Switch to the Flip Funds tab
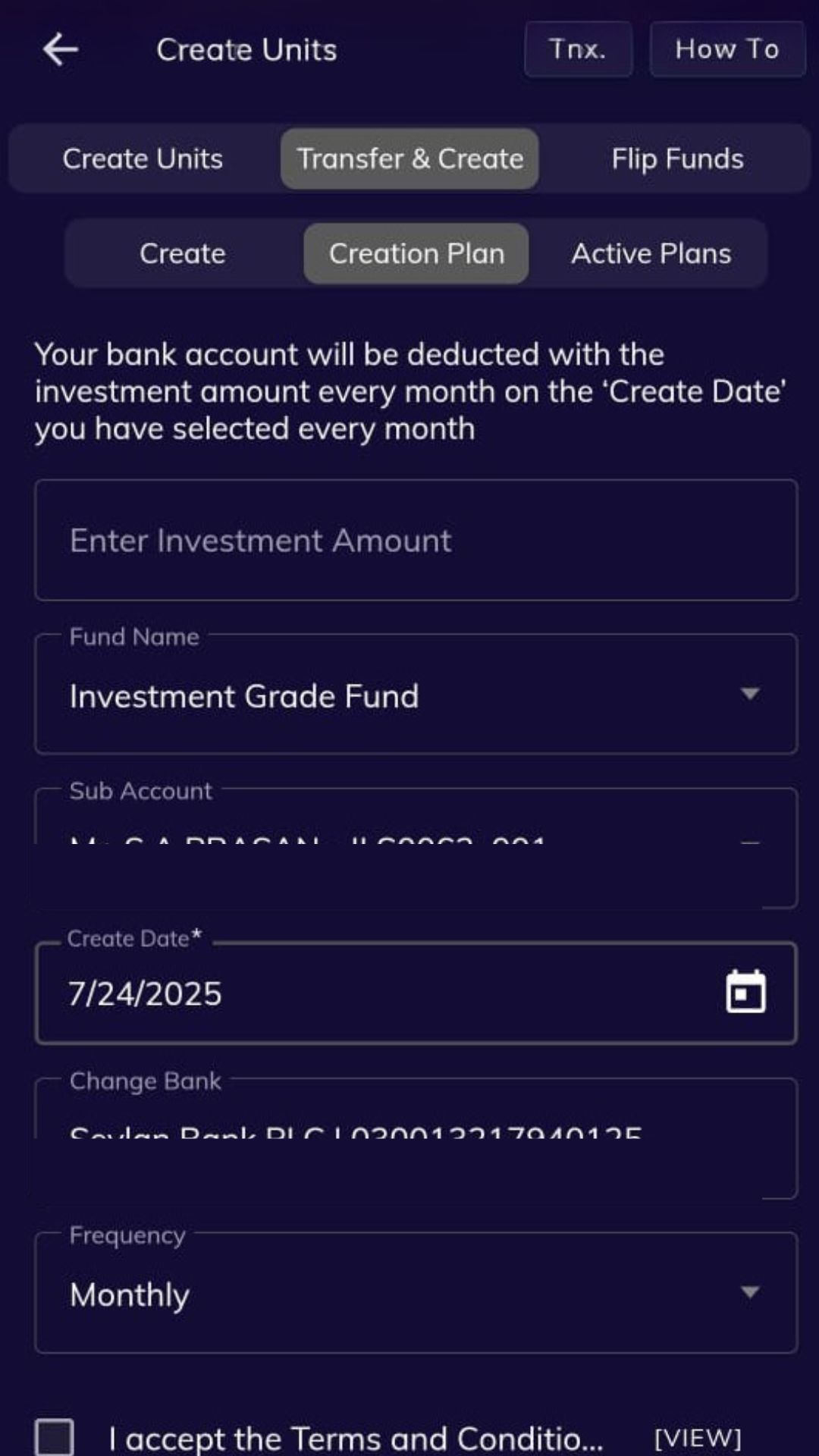 click(x=677, y=158)
